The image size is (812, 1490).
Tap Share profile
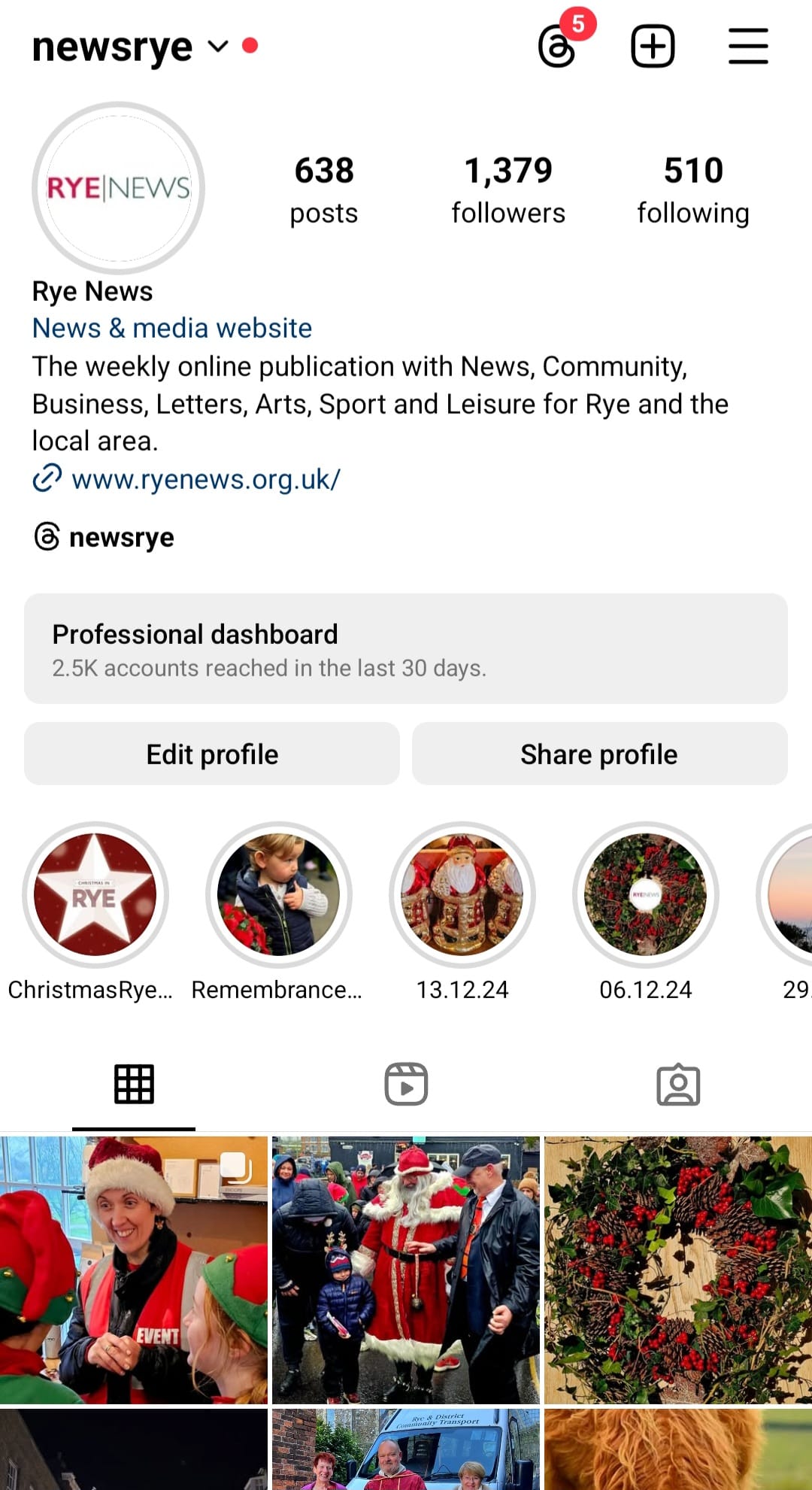[x=599, y=754]
